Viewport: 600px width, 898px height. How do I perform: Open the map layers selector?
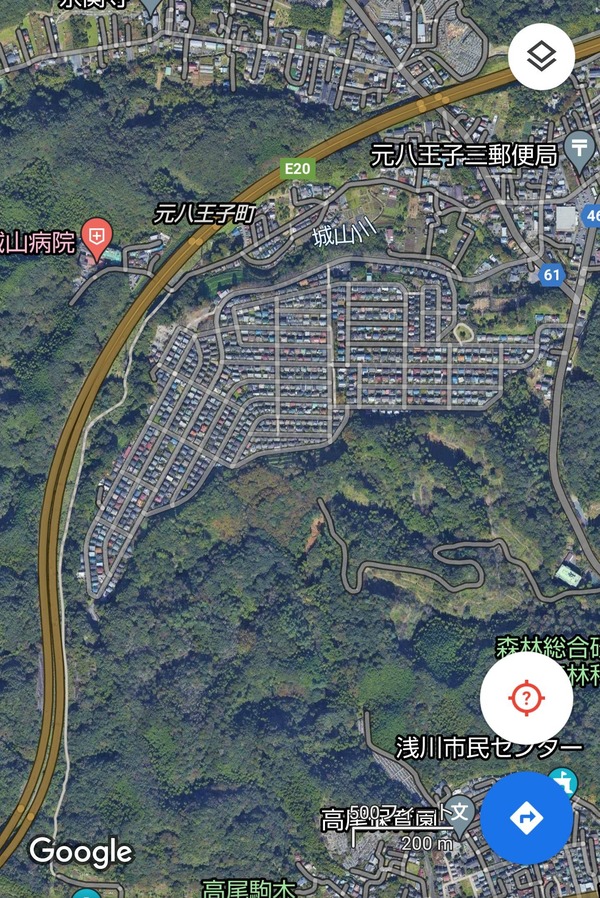(541, 57)
